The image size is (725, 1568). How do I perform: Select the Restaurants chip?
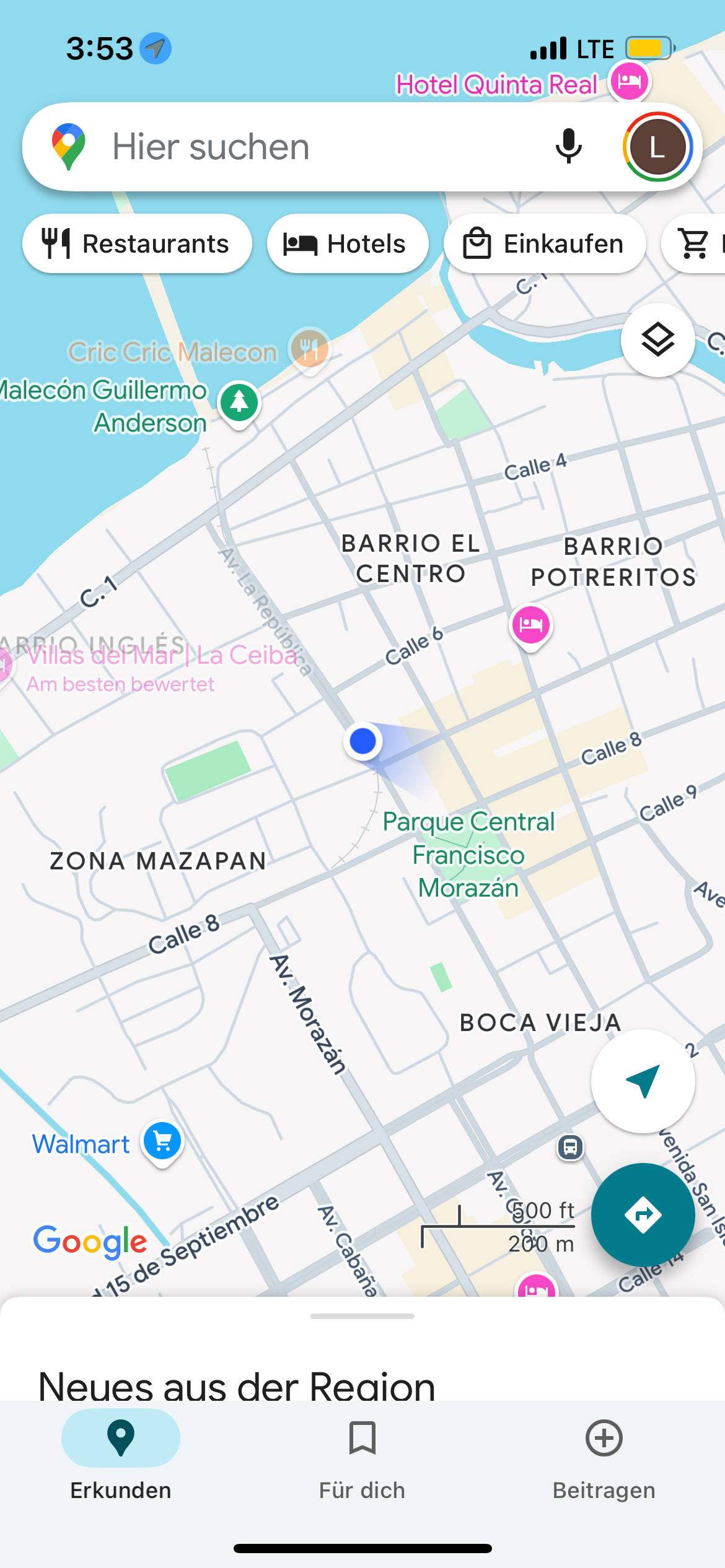coord(137,243)
